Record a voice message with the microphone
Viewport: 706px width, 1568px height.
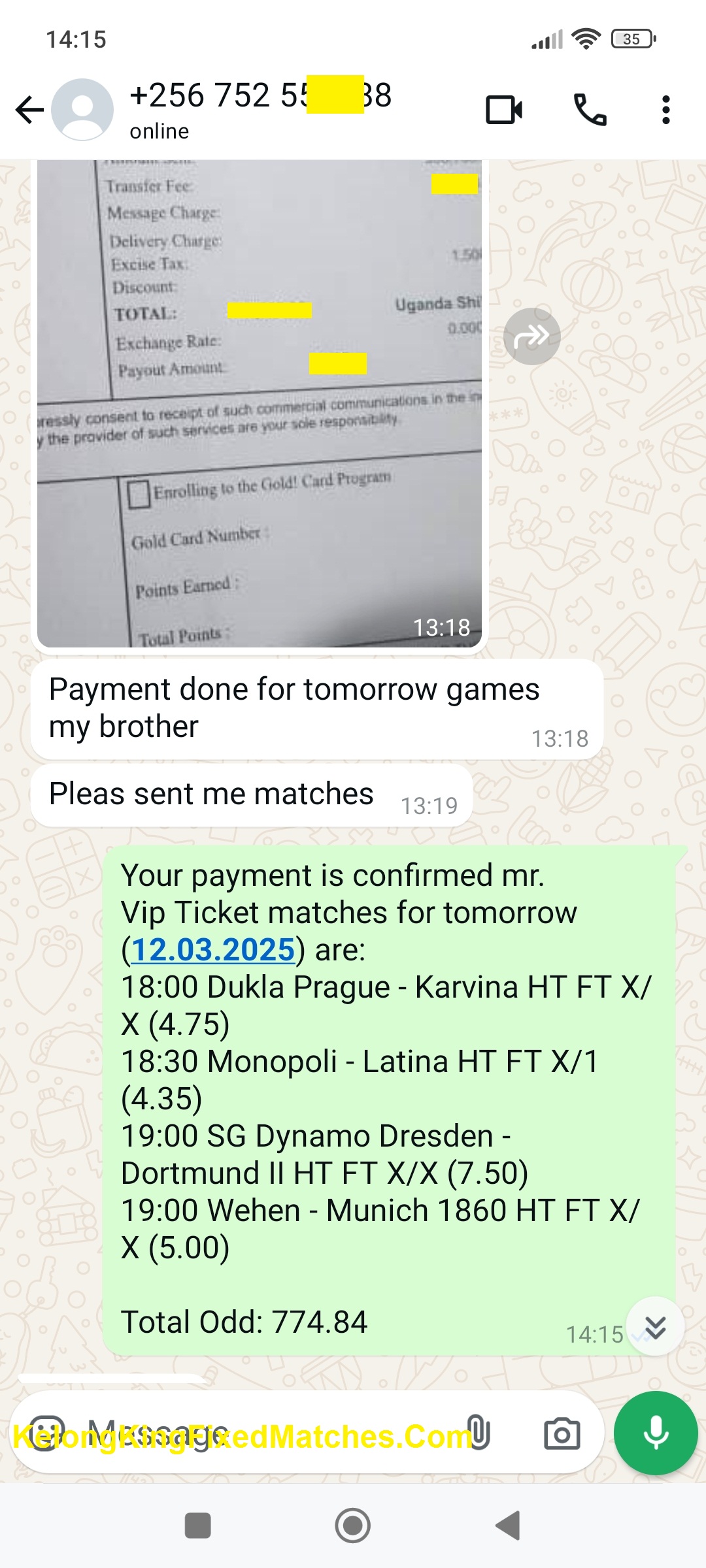[656, 1433]
